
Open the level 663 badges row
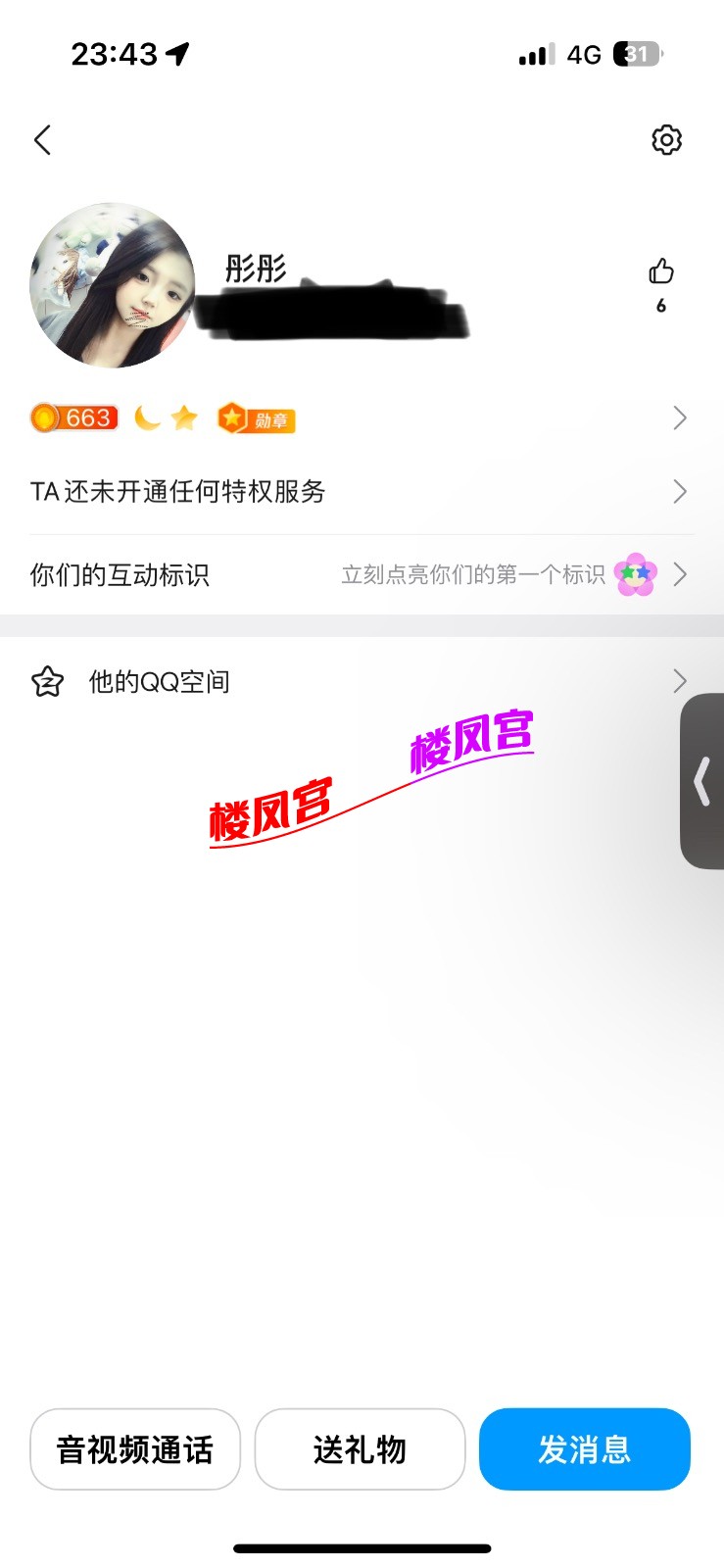(362, 418)
